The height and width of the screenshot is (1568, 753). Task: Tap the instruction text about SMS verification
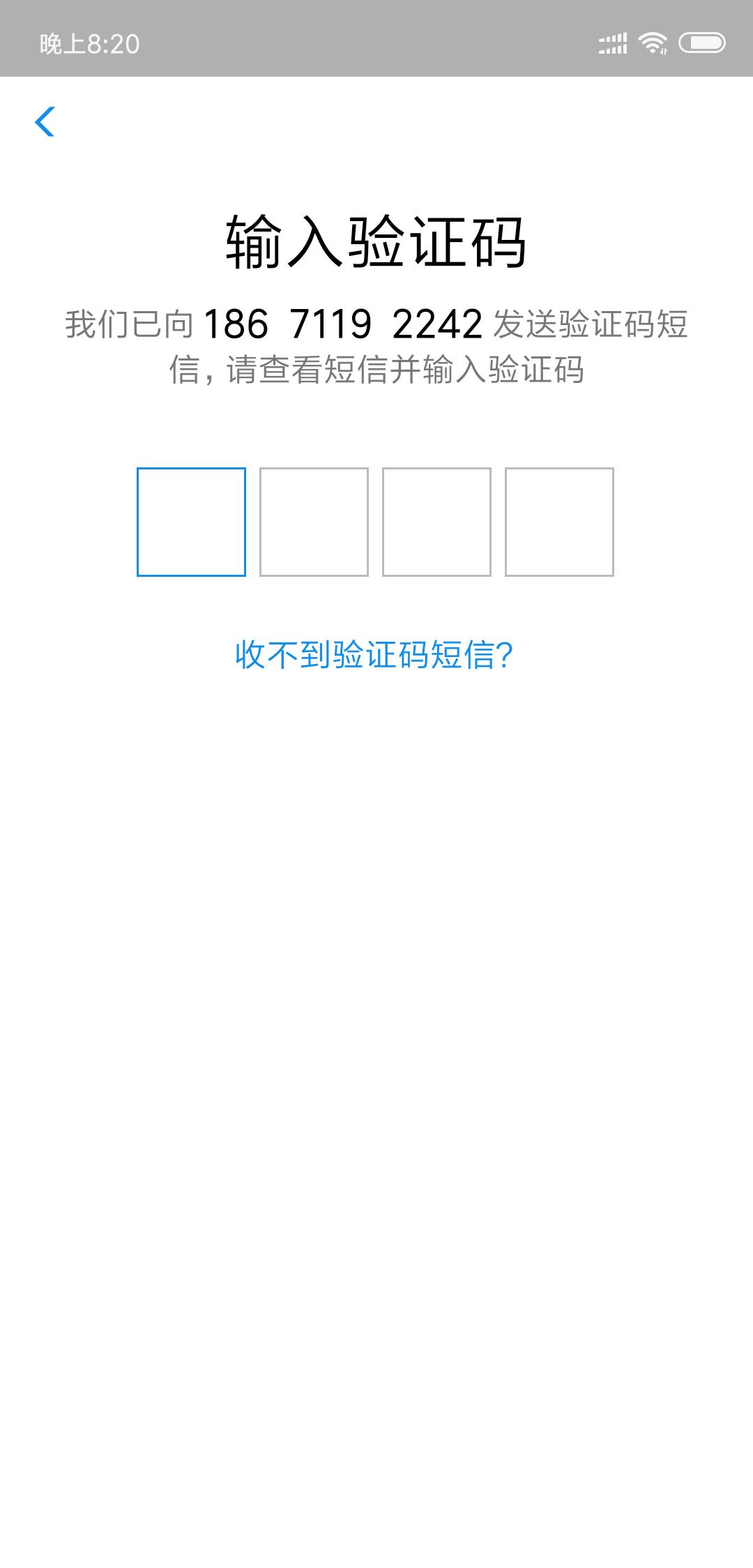point(376,347)
